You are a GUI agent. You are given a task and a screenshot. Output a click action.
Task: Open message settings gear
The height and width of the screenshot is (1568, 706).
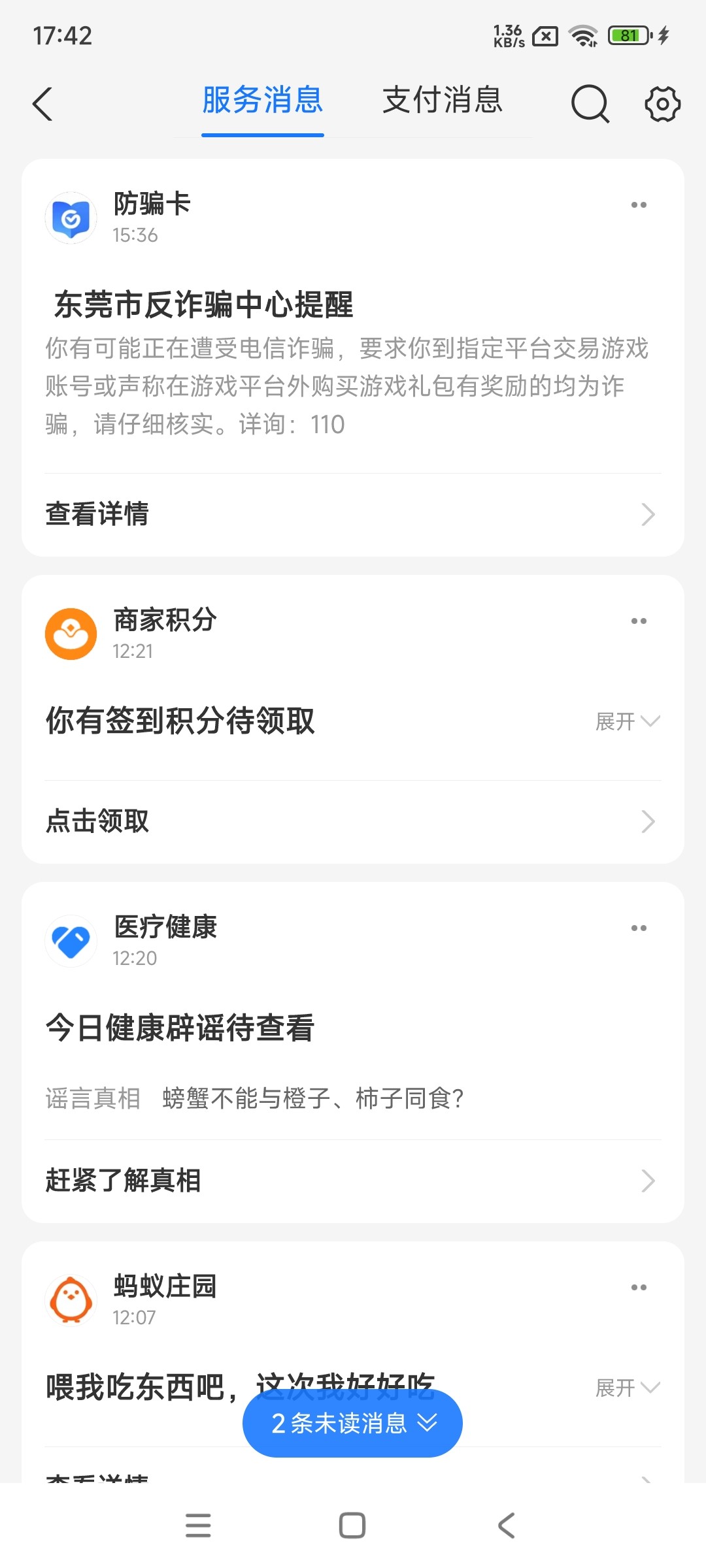point(662,104)
